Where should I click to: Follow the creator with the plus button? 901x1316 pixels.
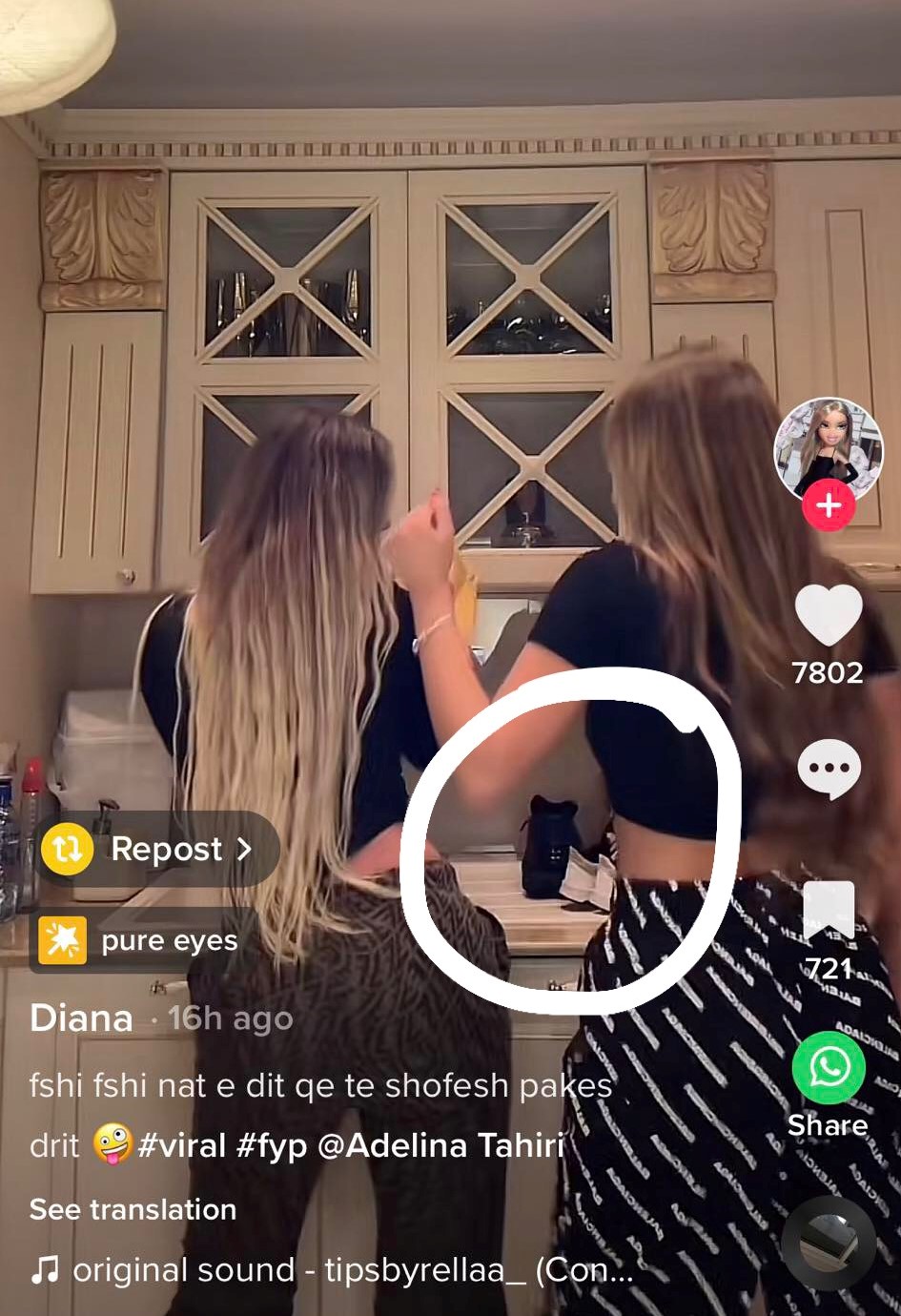[829, 505]
